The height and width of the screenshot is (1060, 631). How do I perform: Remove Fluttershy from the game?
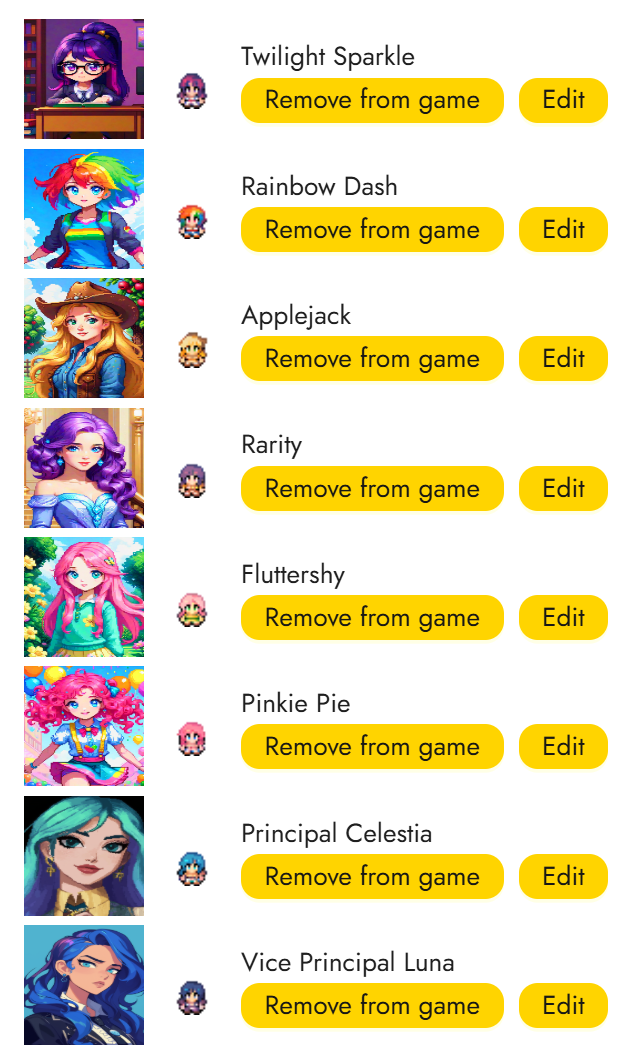(372, 618)
